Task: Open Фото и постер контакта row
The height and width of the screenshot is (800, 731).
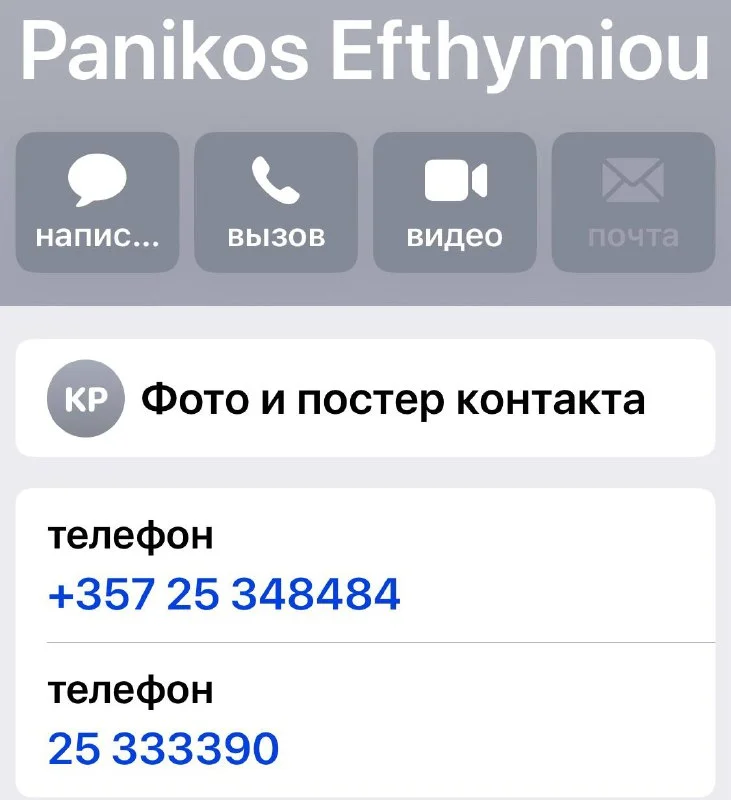Action: (x=365, y=399)
